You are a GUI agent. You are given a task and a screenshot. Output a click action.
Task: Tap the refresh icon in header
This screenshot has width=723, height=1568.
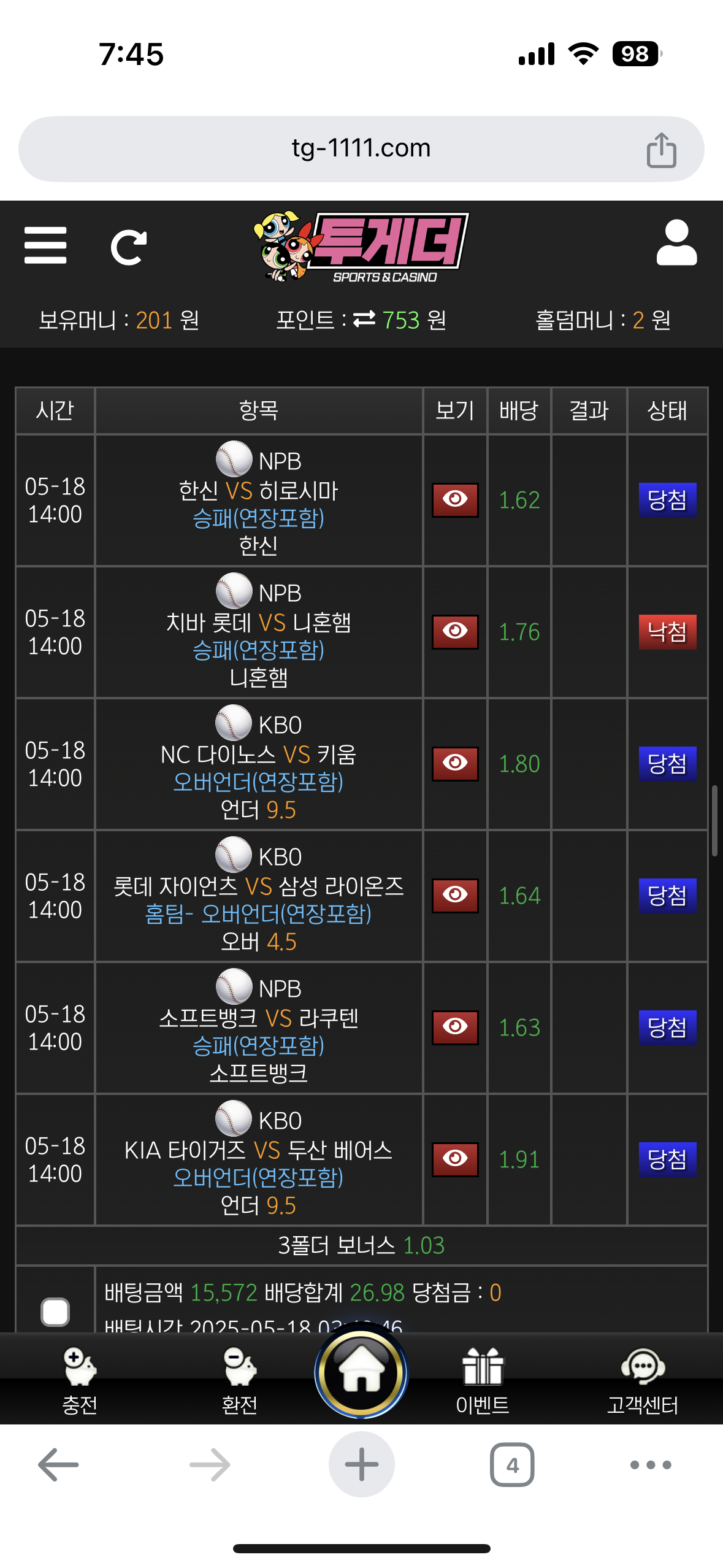tap(128, 247)
